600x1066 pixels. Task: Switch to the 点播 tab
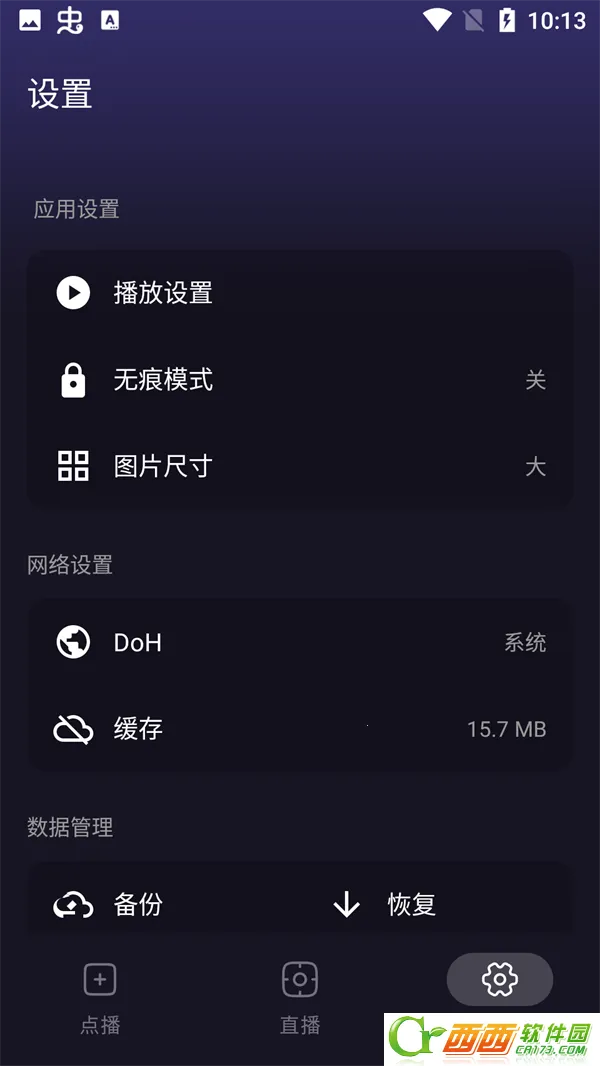click(100, 996)
